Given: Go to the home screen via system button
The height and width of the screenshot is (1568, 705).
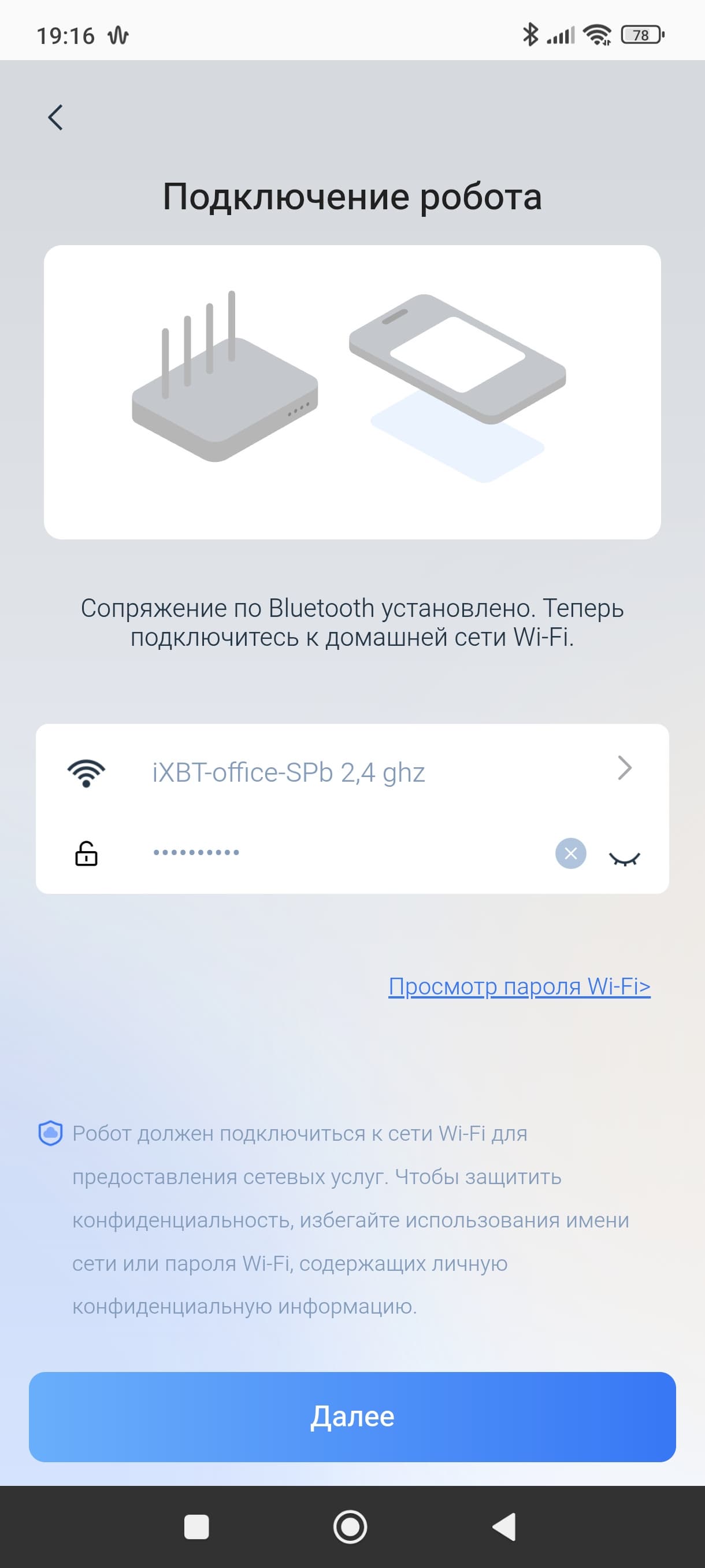Looking at the screenshot, I should [x=350, y=1526].
